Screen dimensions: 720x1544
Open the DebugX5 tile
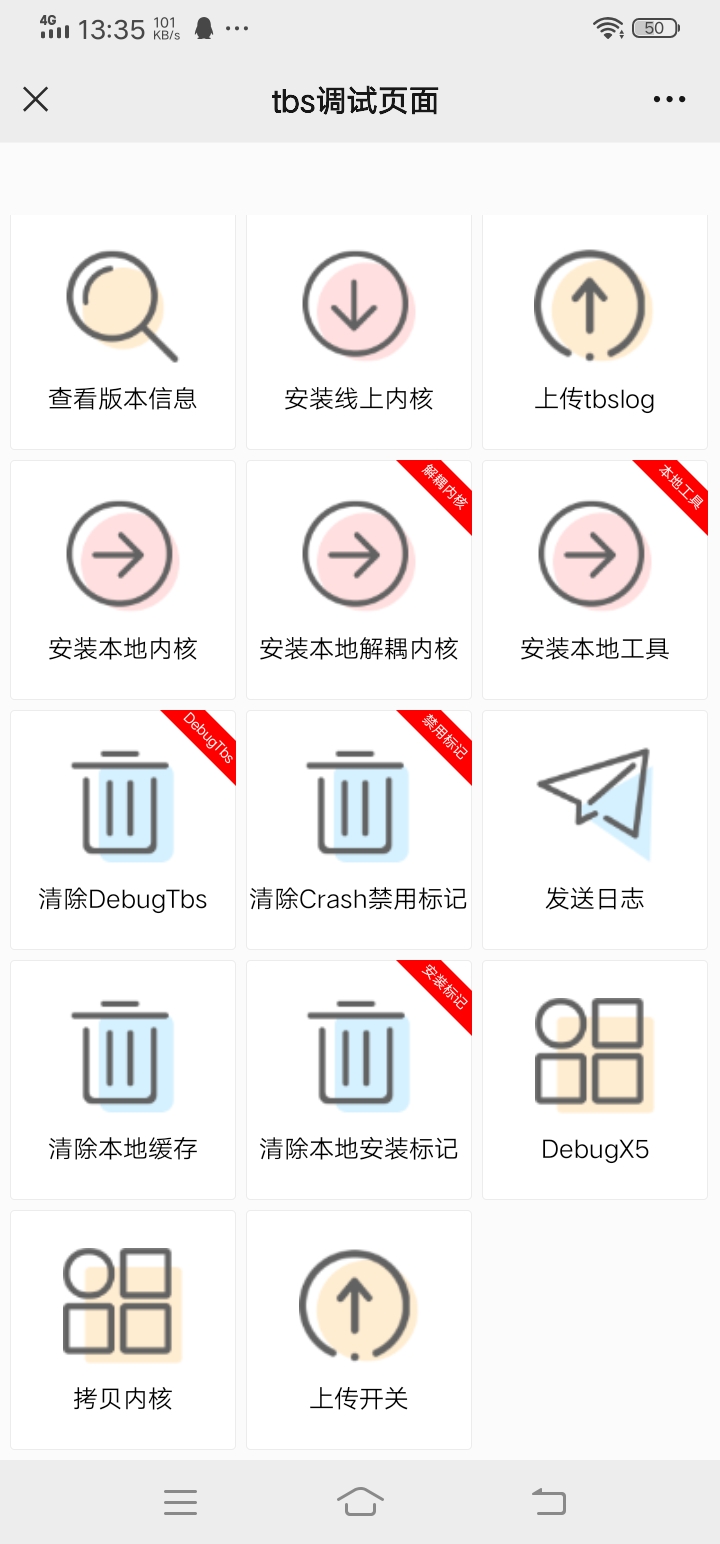[595, 1080]
